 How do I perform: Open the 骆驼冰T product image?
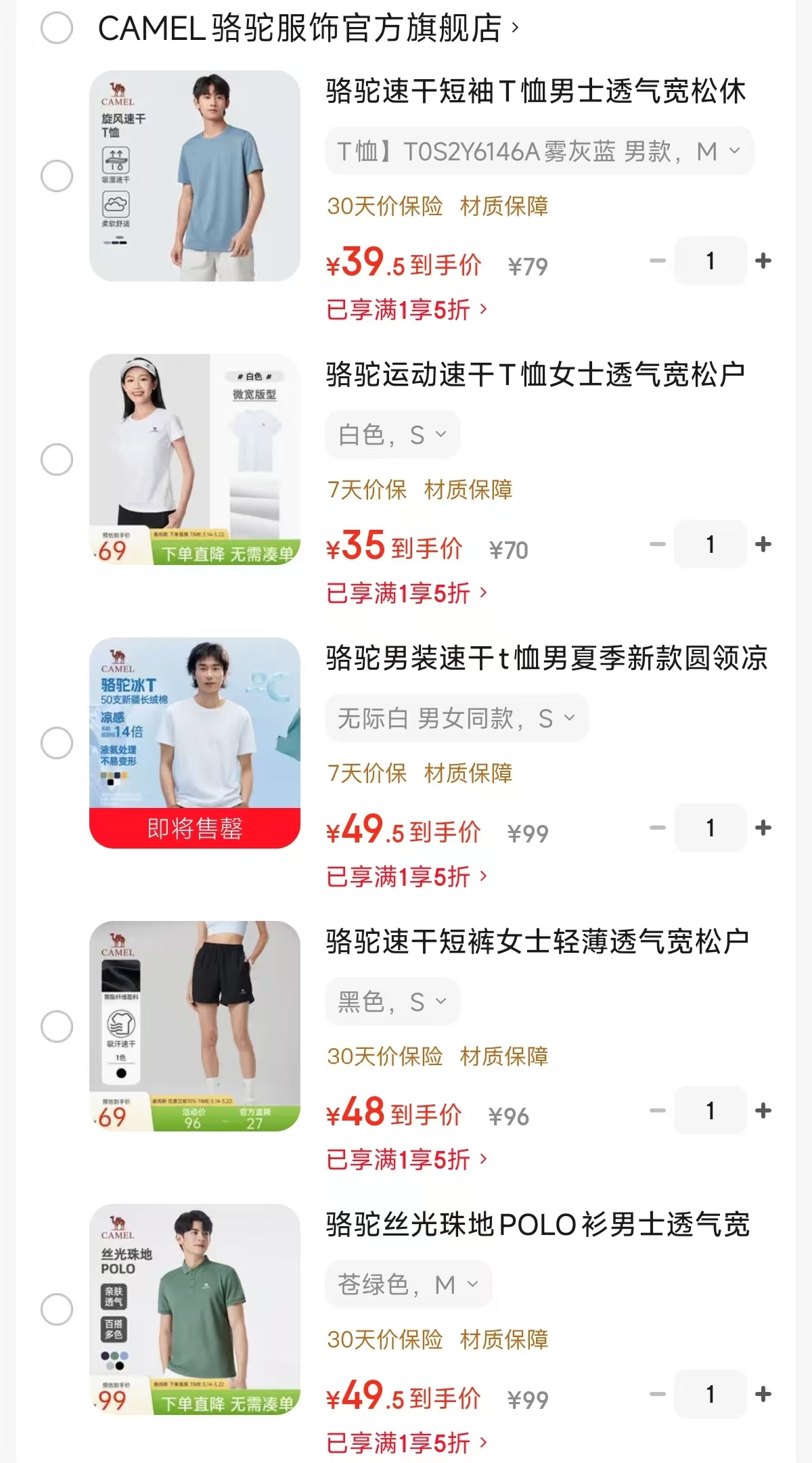pos(195,742)
